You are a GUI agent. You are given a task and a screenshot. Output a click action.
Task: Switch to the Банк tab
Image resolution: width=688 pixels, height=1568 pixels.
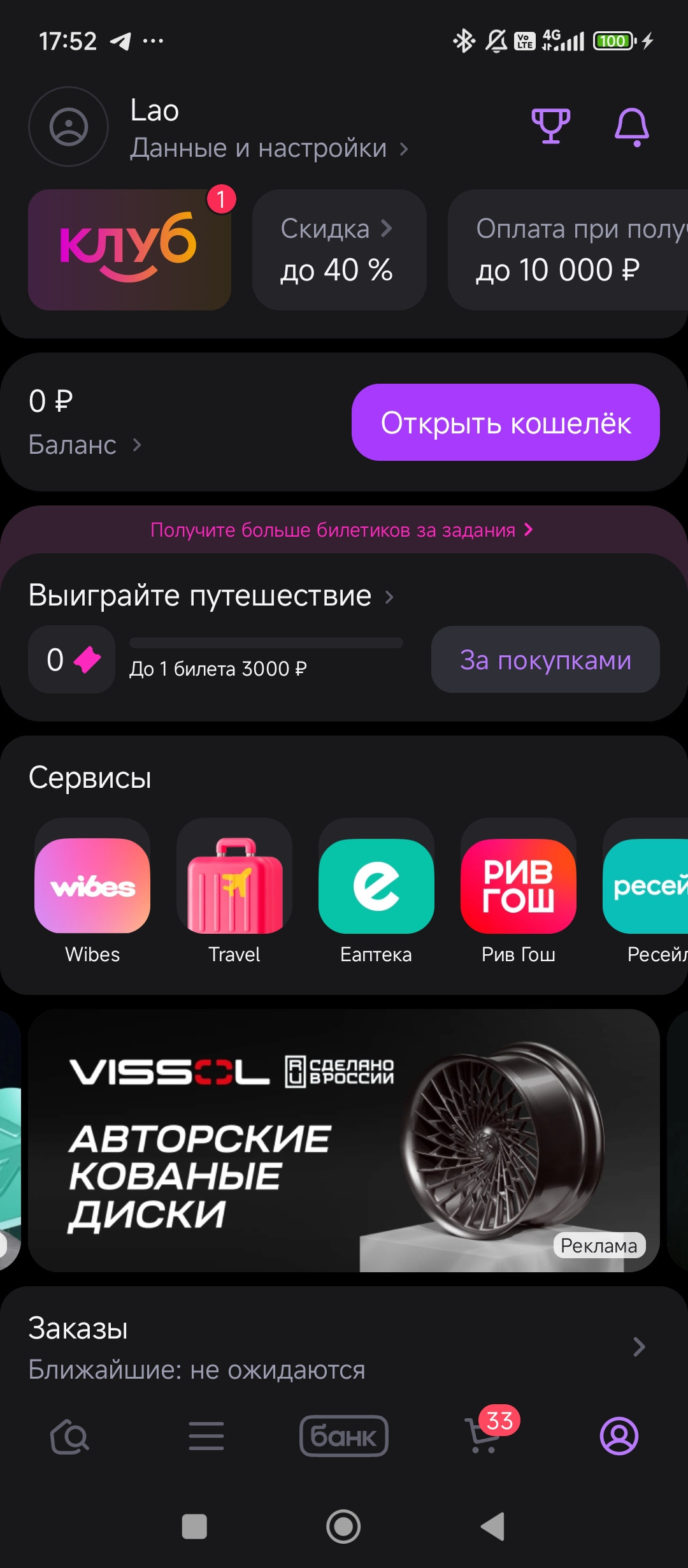tap(344, 1436)
